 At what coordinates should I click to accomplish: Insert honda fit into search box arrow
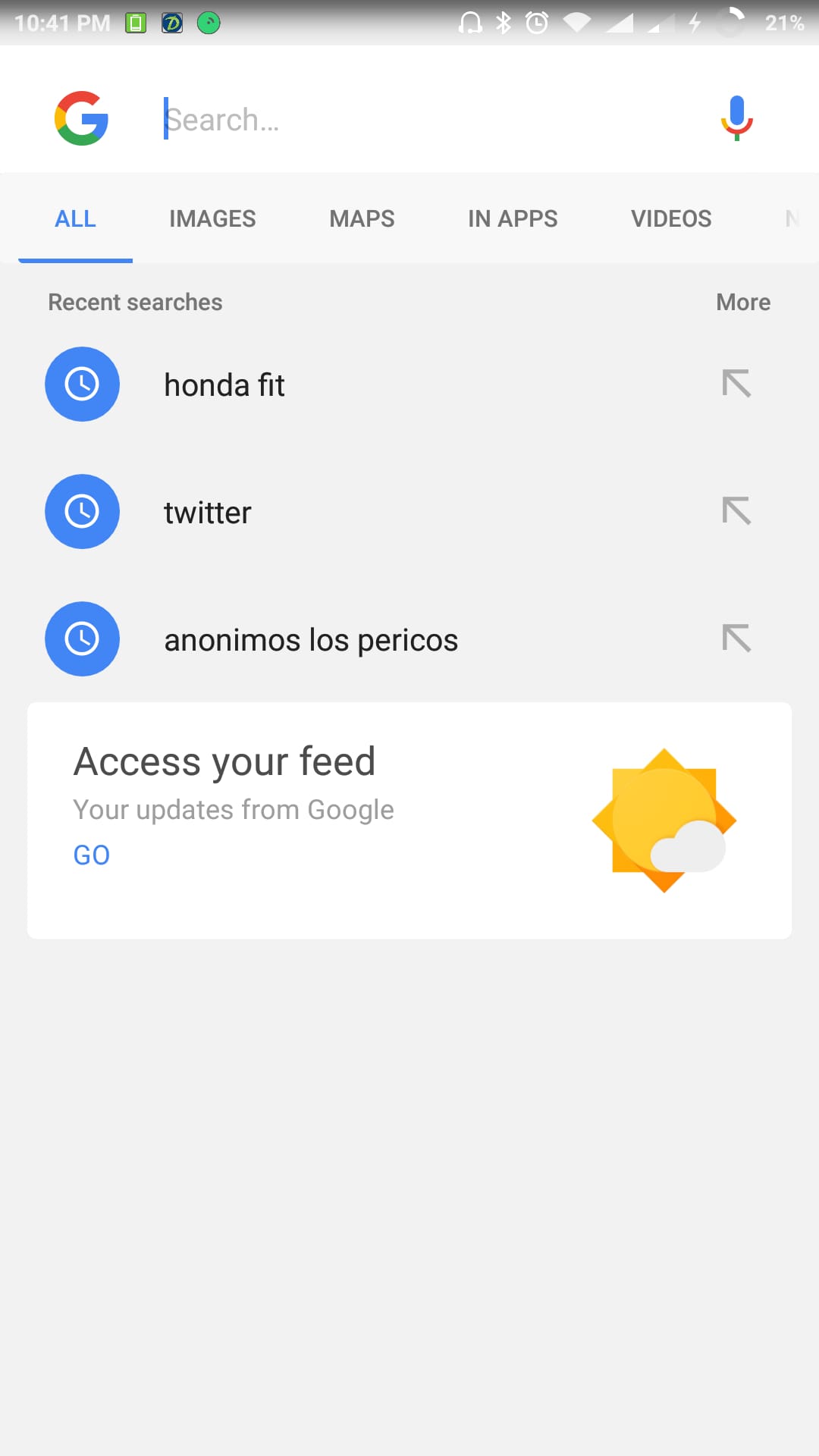pos(736,384)
